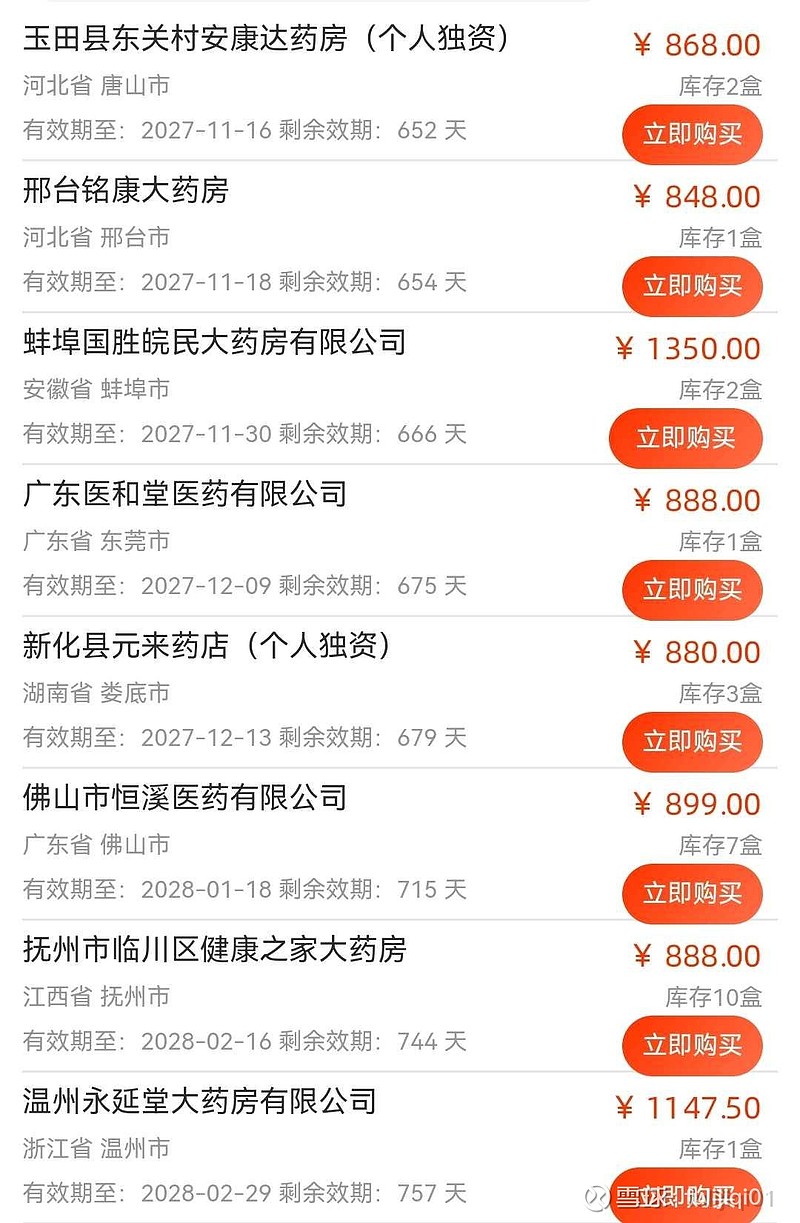Click the ¥1147.50 price for 温州永延堂
Viewport: 800px width, 1223px height.
[x=689, y=1107]
